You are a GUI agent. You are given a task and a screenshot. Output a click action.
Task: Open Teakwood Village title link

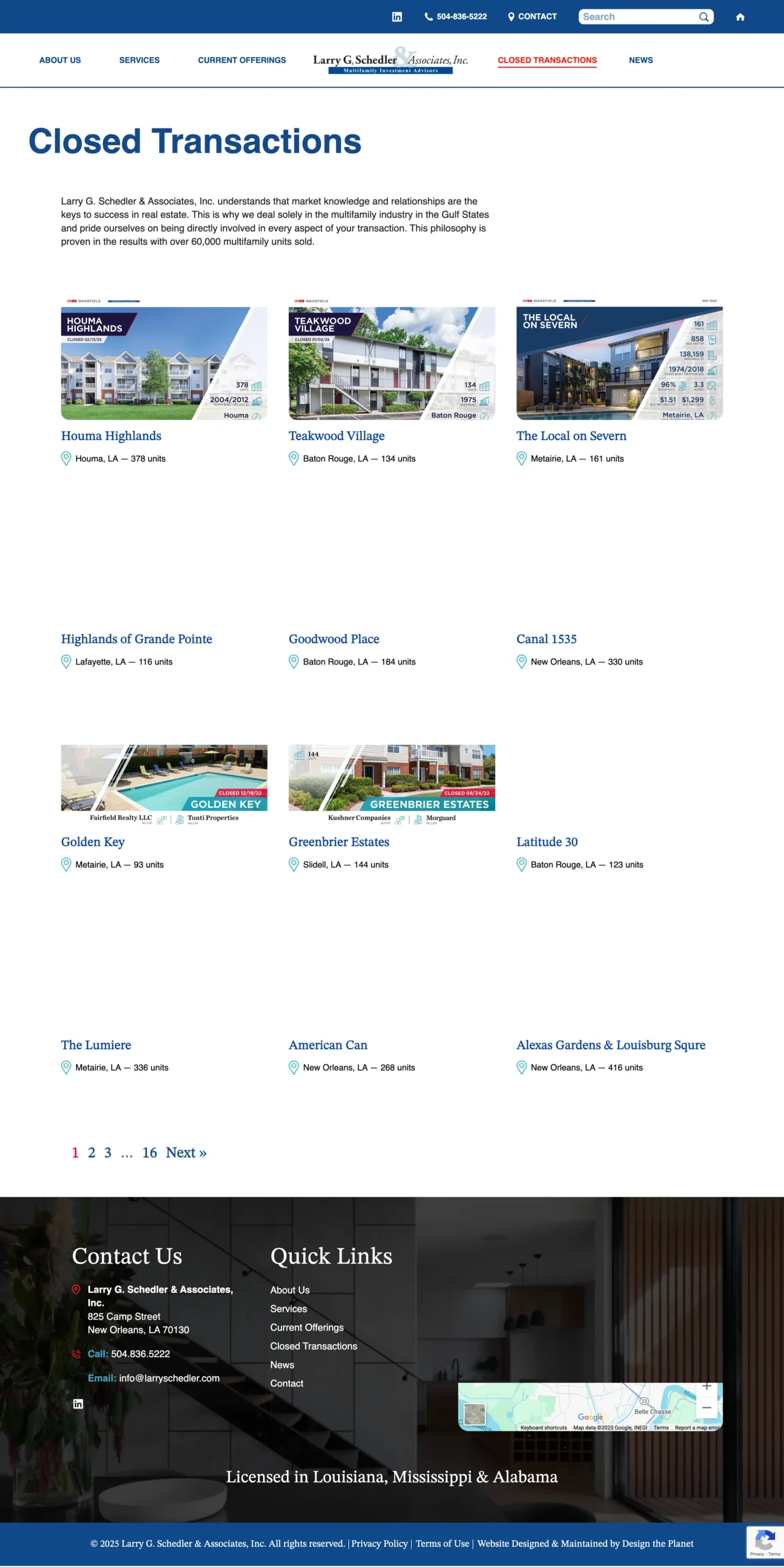pos(337,436)
